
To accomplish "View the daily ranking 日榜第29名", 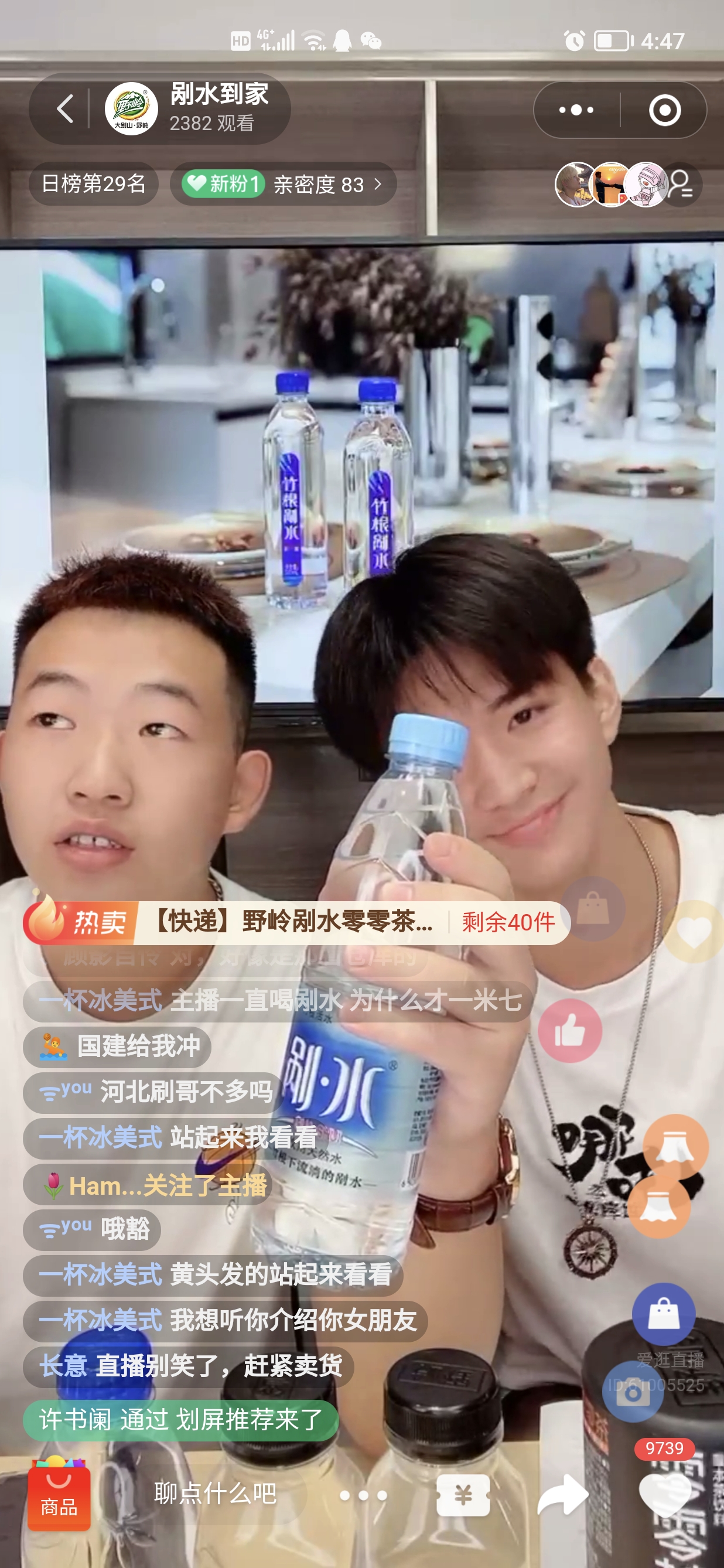I will pos(94,184).
